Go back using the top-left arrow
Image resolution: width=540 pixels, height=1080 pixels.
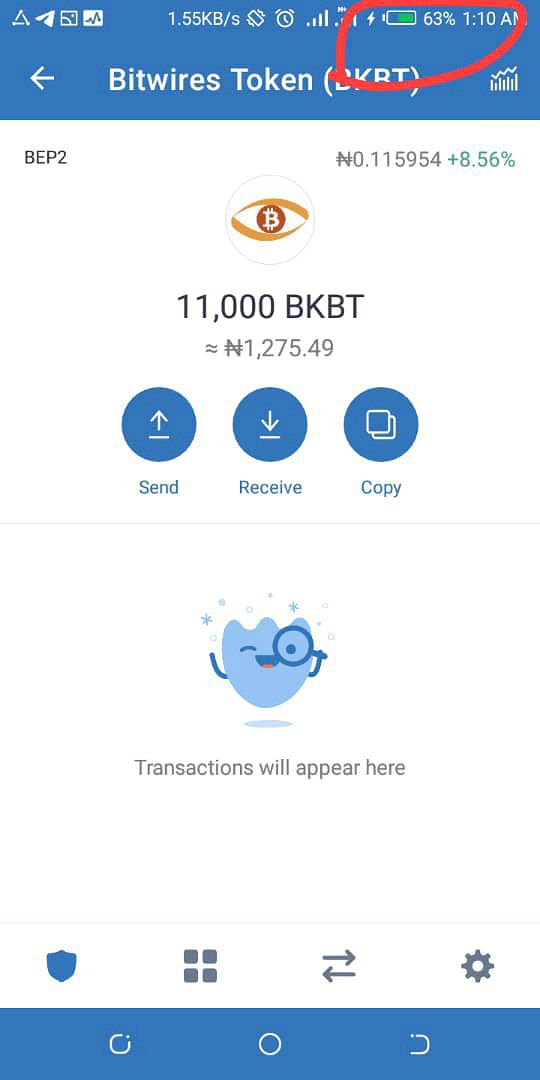(x=42, y=79)
